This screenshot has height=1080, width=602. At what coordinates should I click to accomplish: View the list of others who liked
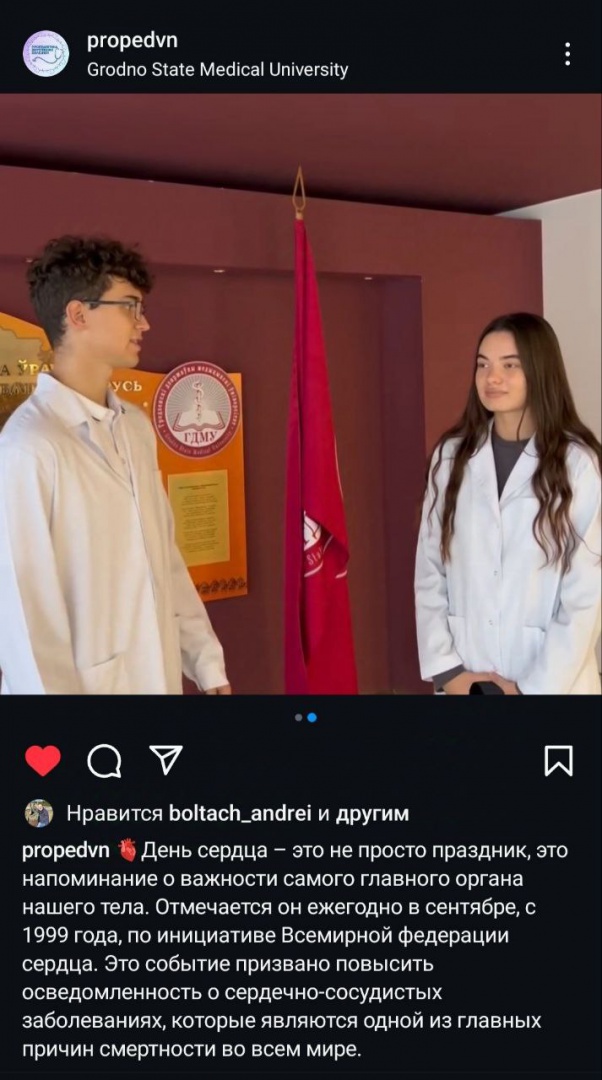371,813
